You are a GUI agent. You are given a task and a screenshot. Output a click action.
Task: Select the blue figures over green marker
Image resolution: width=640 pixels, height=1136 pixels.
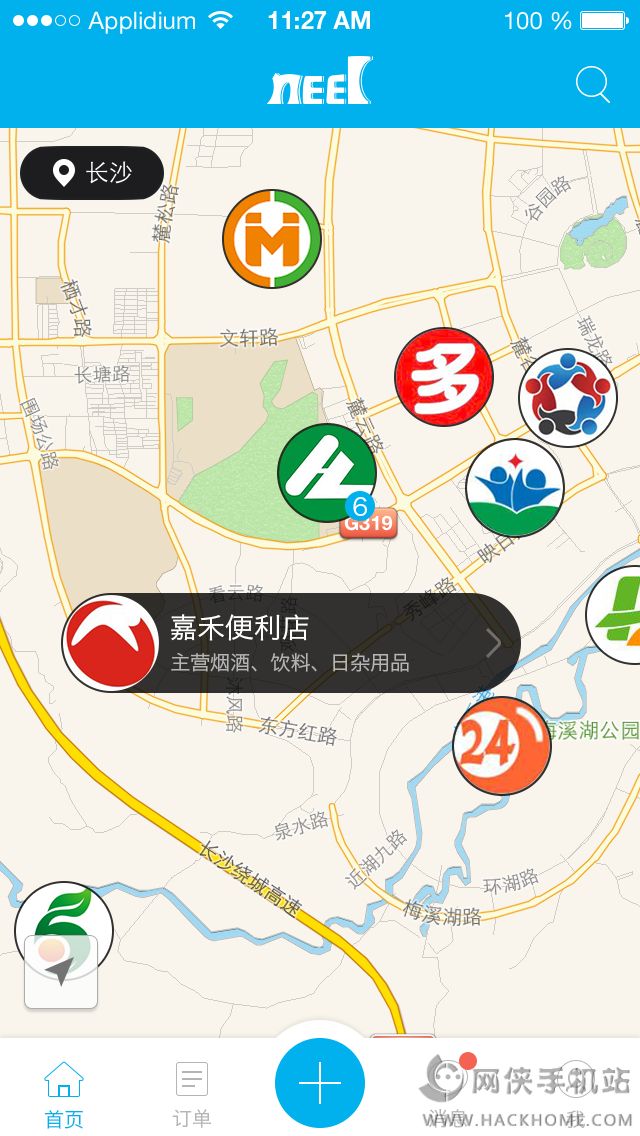pos(515,487)
